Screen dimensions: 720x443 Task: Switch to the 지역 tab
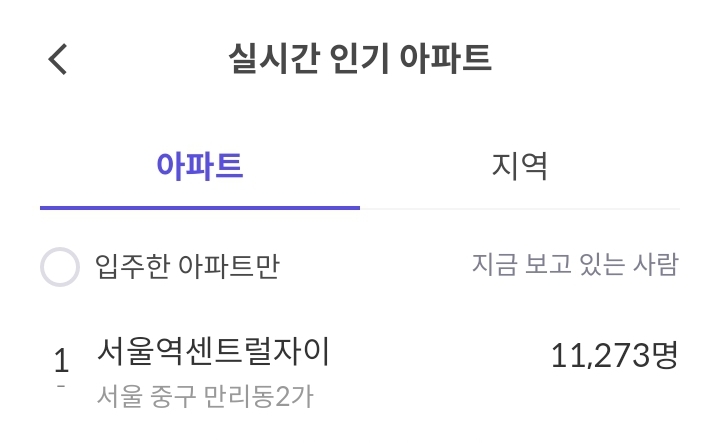[519, 166]
